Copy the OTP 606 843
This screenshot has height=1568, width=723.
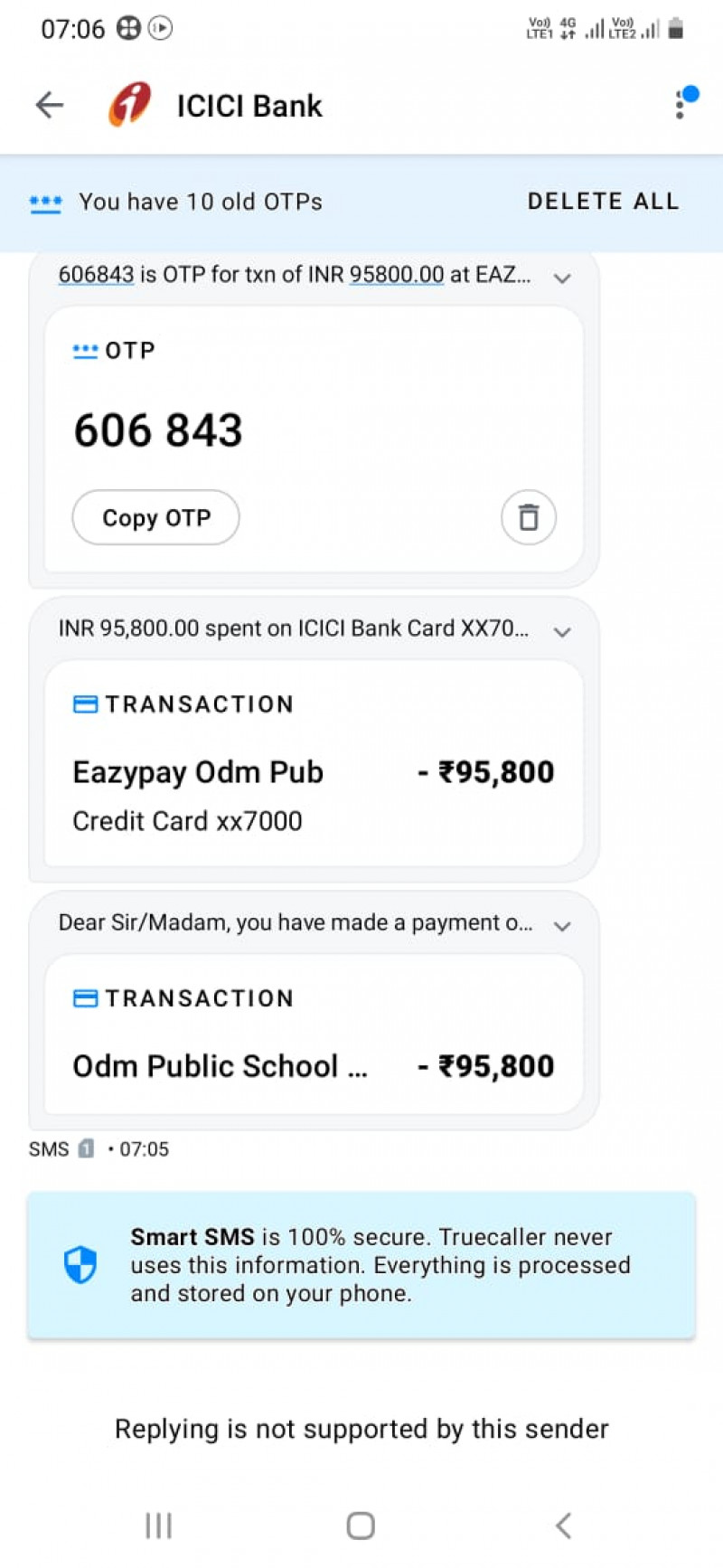[155, 518]
